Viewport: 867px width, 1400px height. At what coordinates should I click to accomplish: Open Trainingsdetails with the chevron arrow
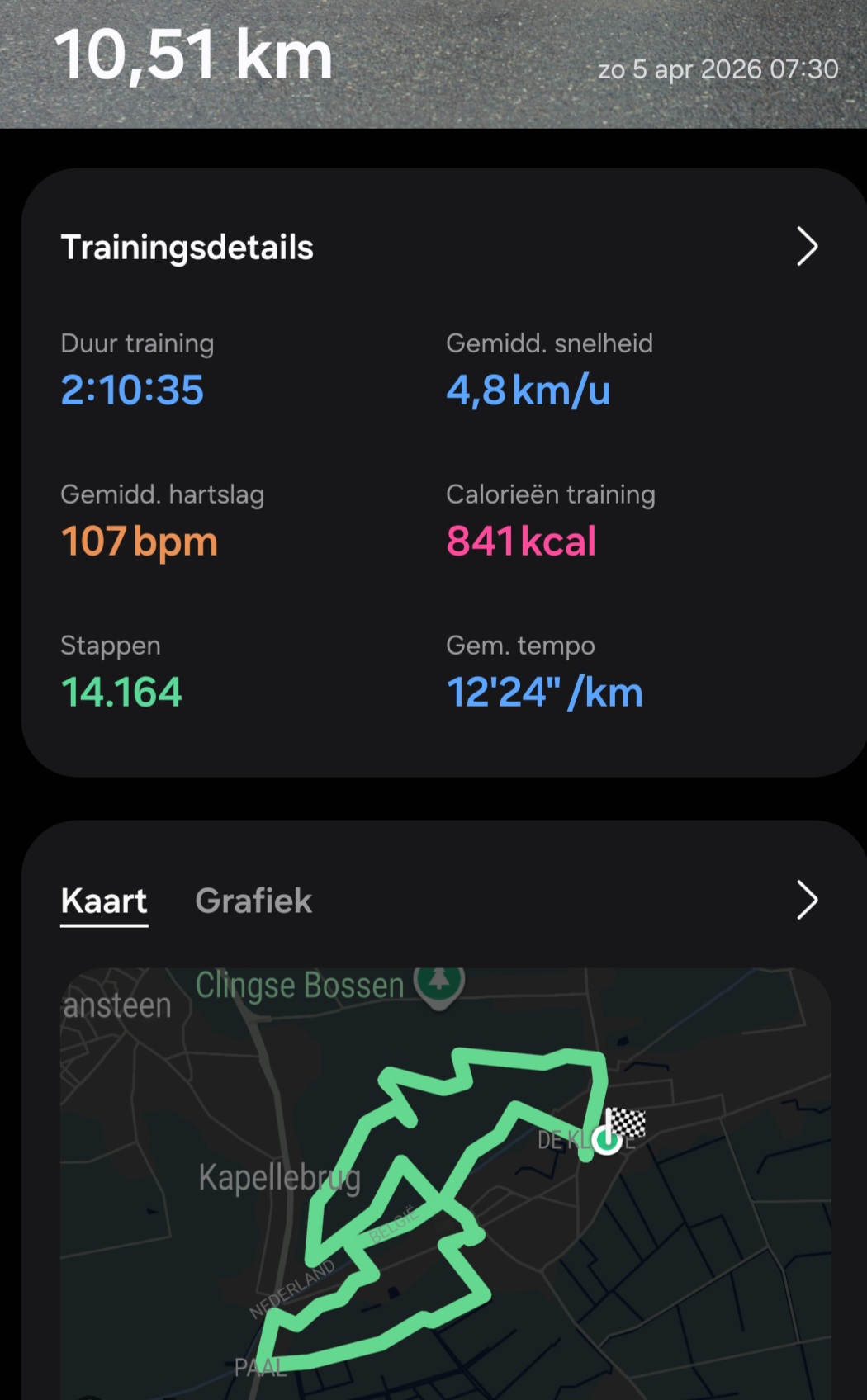[x=807, y=247]
